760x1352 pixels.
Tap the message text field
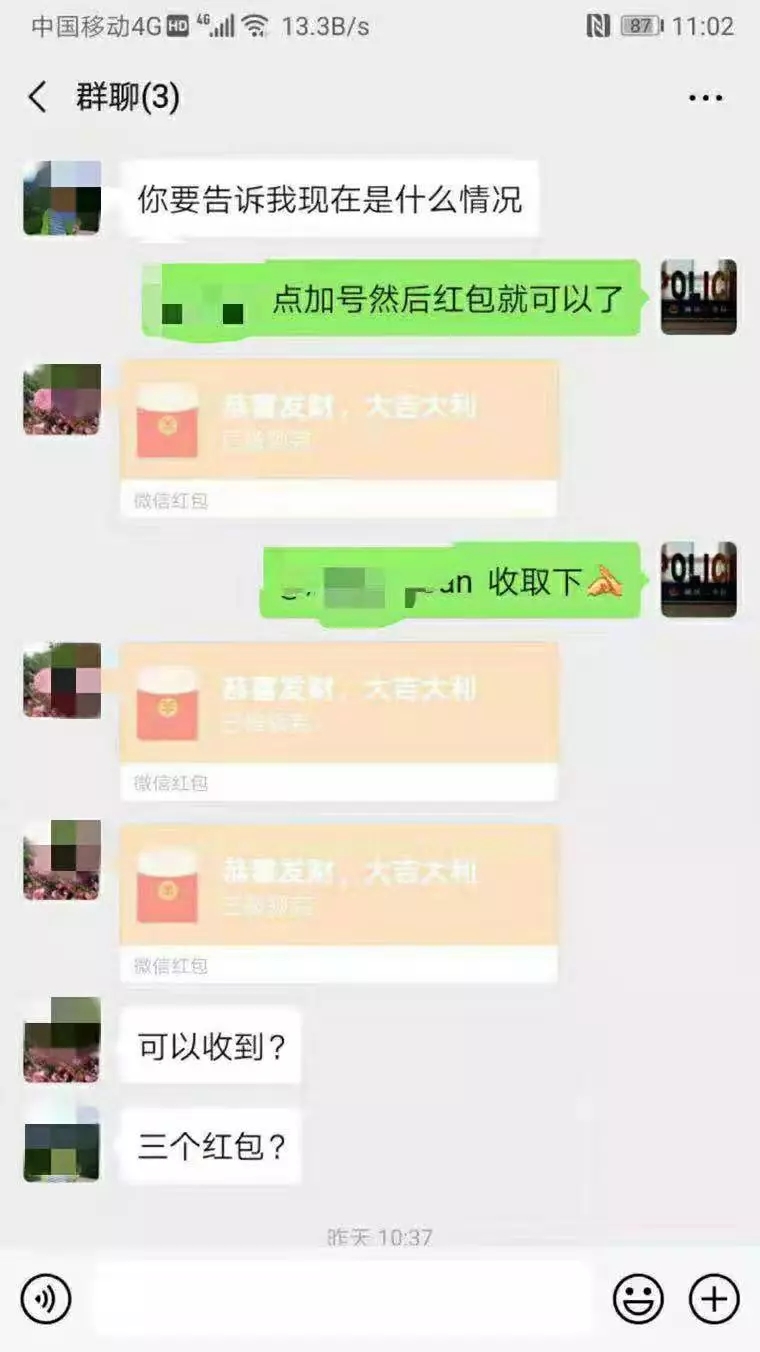tap(340, 1299)
